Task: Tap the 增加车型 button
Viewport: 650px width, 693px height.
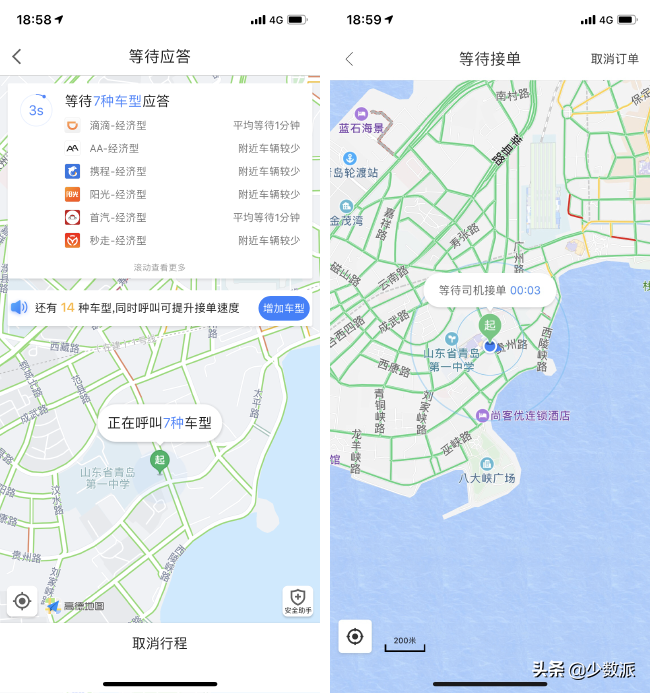Action: [x=284, y=308]
